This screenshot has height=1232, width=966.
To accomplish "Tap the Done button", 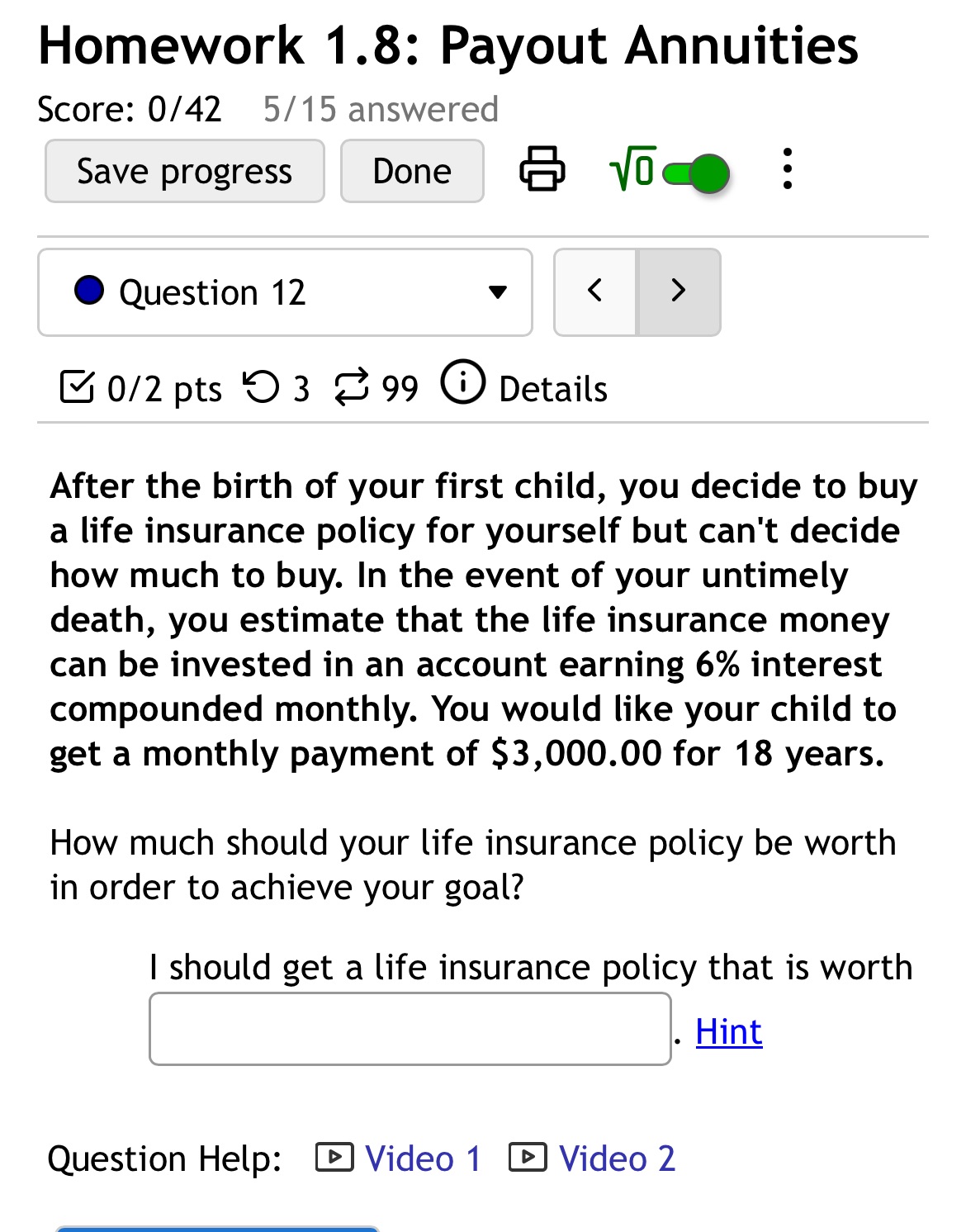I will point(411,171).
